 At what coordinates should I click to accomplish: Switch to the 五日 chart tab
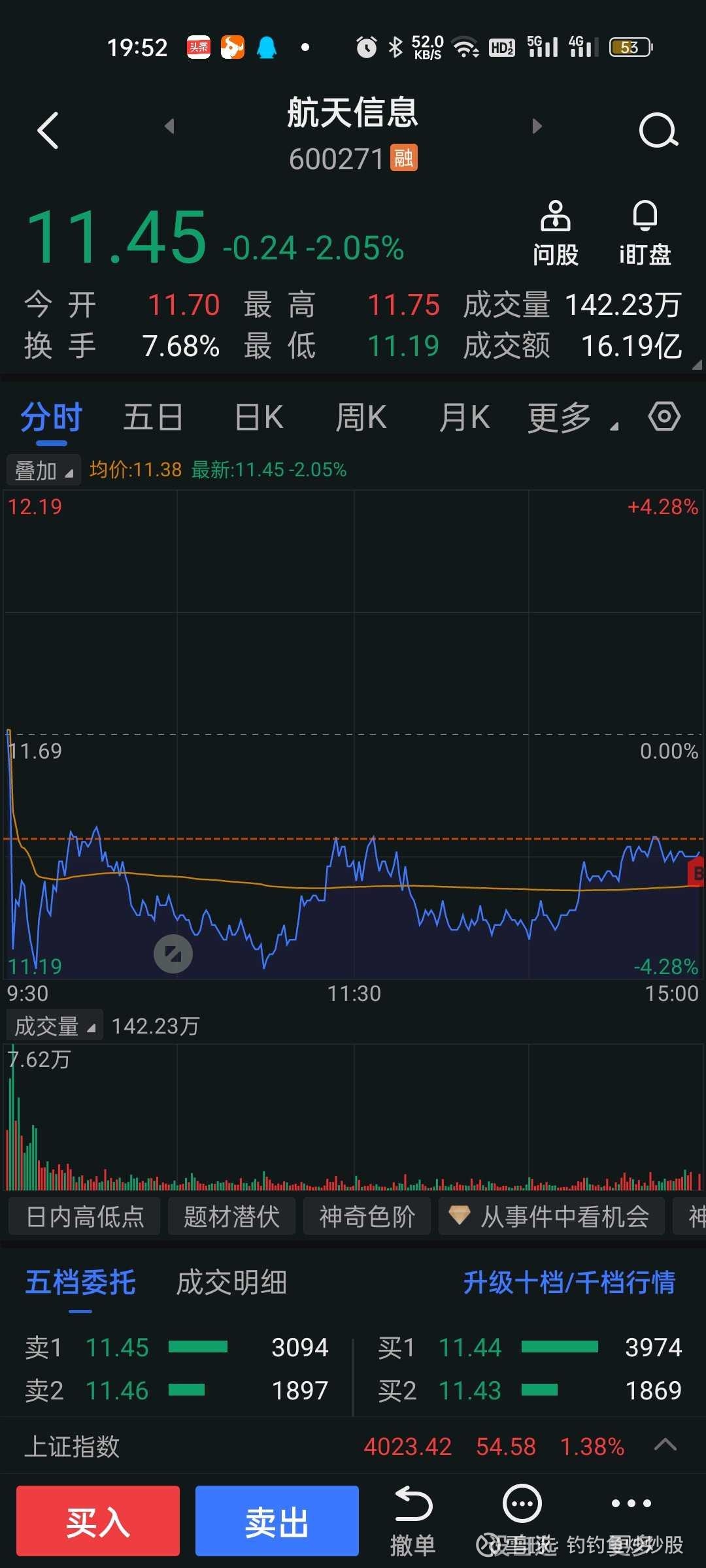click(x=153, y=417)
